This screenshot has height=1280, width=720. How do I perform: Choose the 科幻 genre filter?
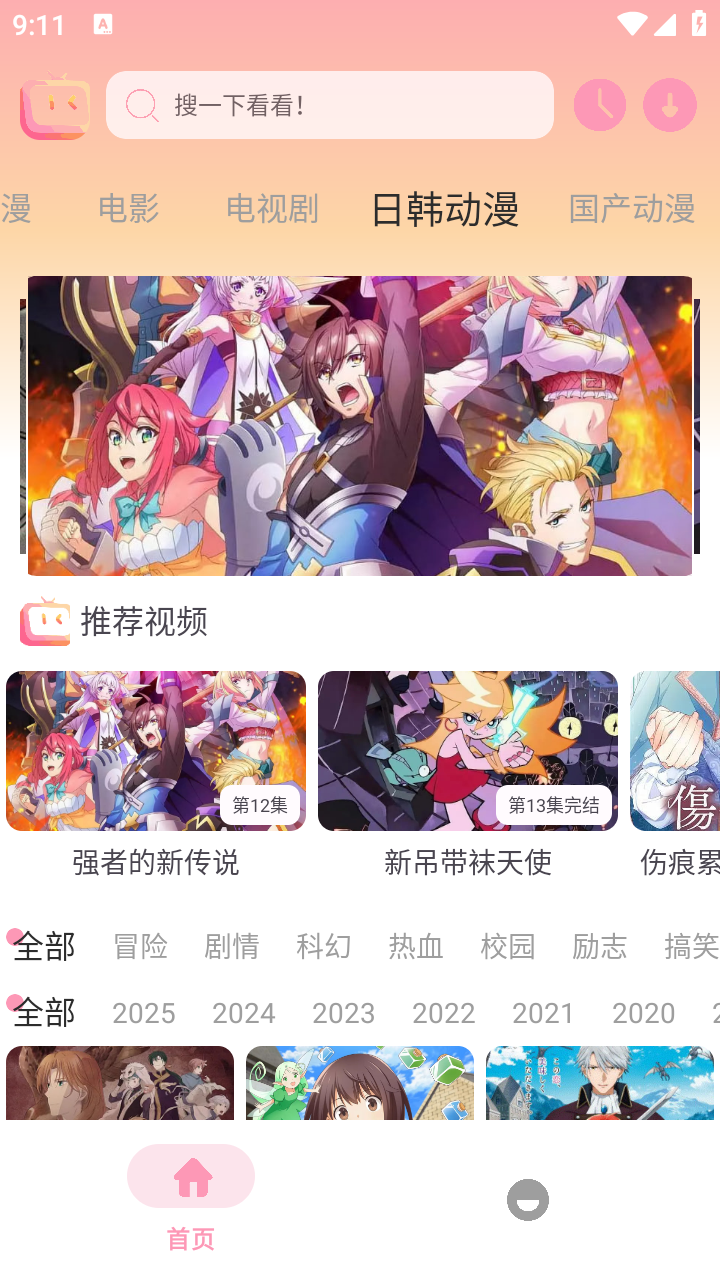point(323,947)
